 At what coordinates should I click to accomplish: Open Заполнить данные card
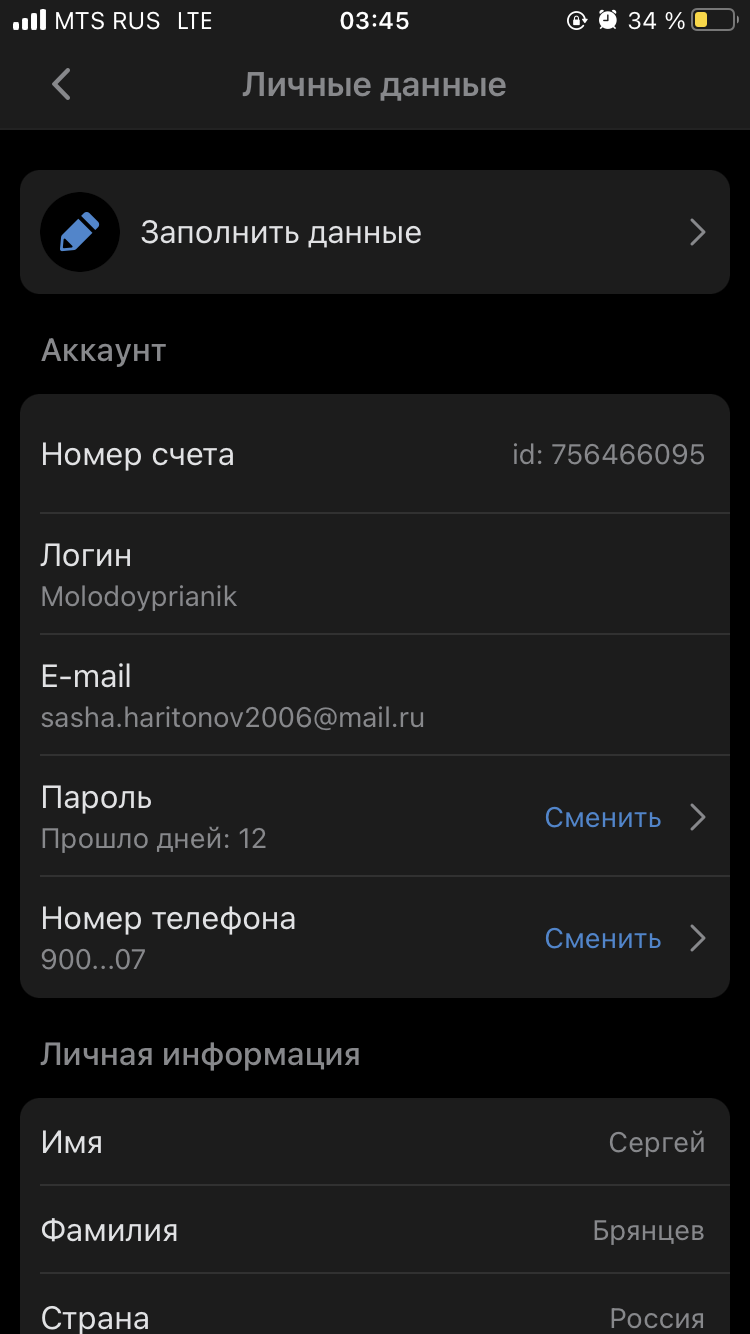tap(375, 232)
